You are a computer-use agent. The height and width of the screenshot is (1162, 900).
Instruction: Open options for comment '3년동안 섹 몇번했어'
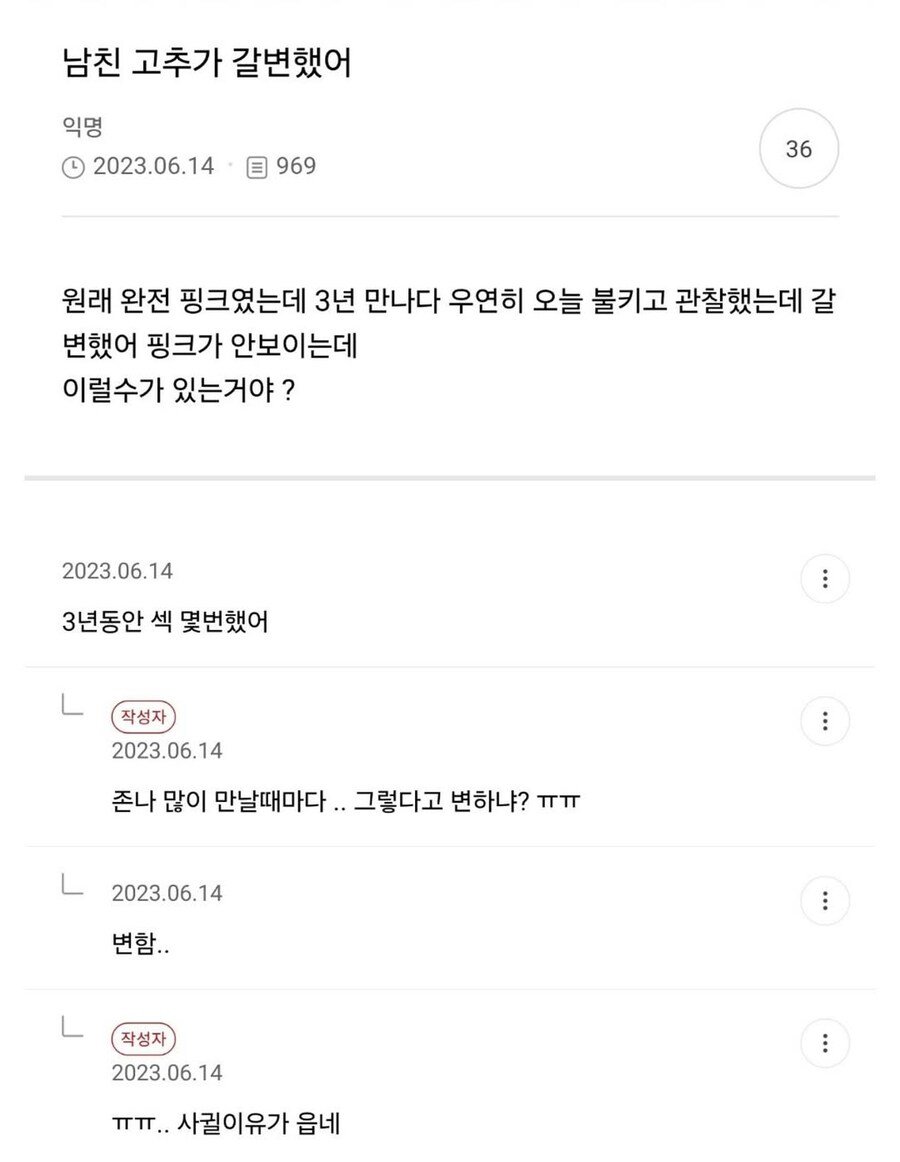coord(825,579)
